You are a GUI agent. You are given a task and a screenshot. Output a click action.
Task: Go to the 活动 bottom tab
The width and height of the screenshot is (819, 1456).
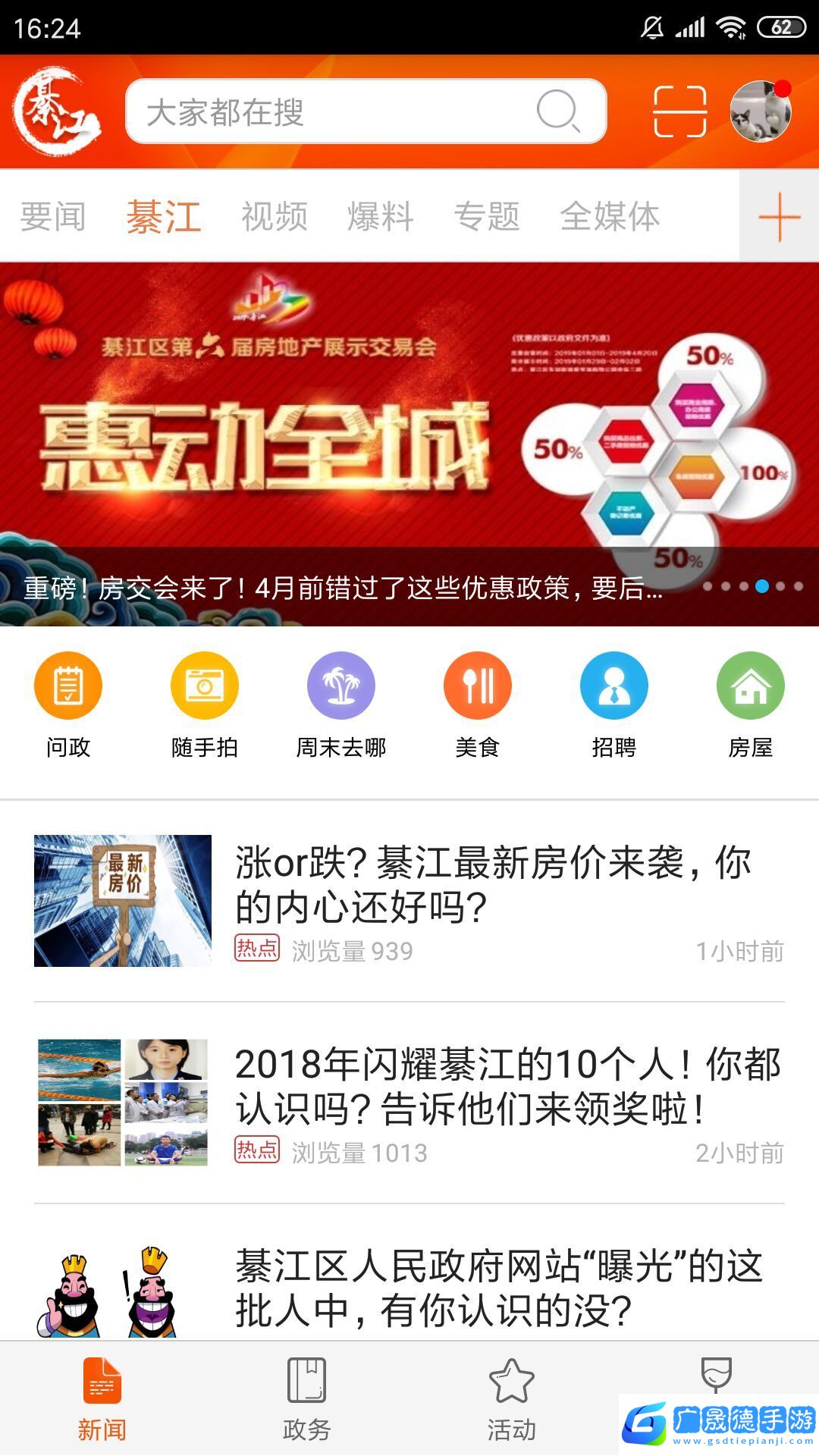click(x=511, y=1399)
